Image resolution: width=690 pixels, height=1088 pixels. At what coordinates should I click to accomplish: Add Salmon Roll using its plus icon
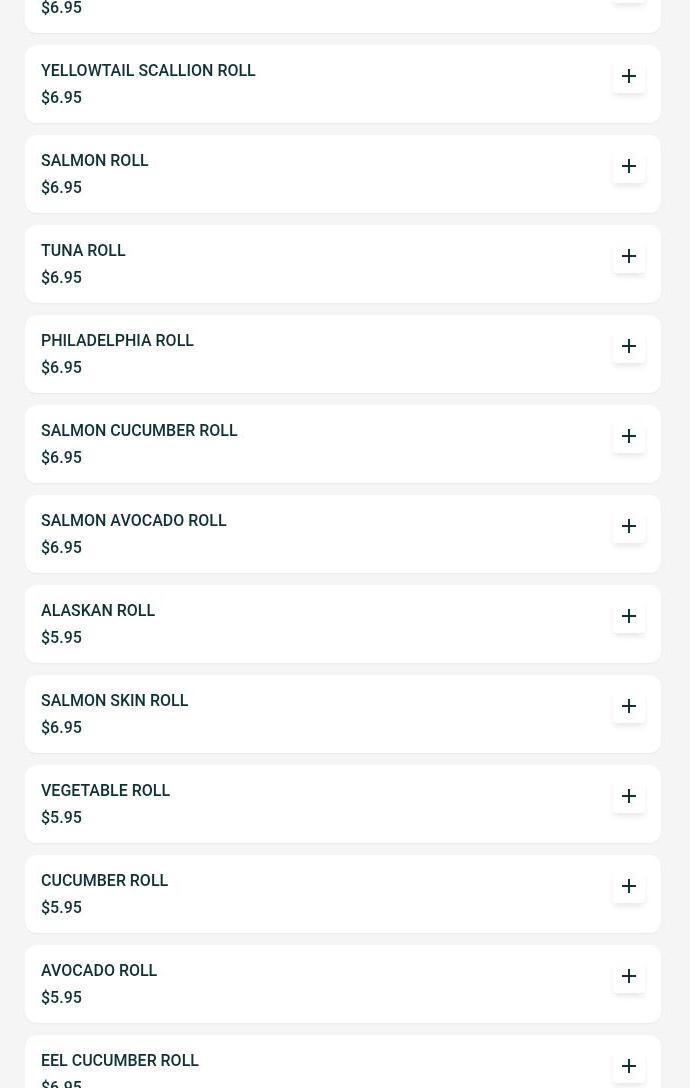629,166
